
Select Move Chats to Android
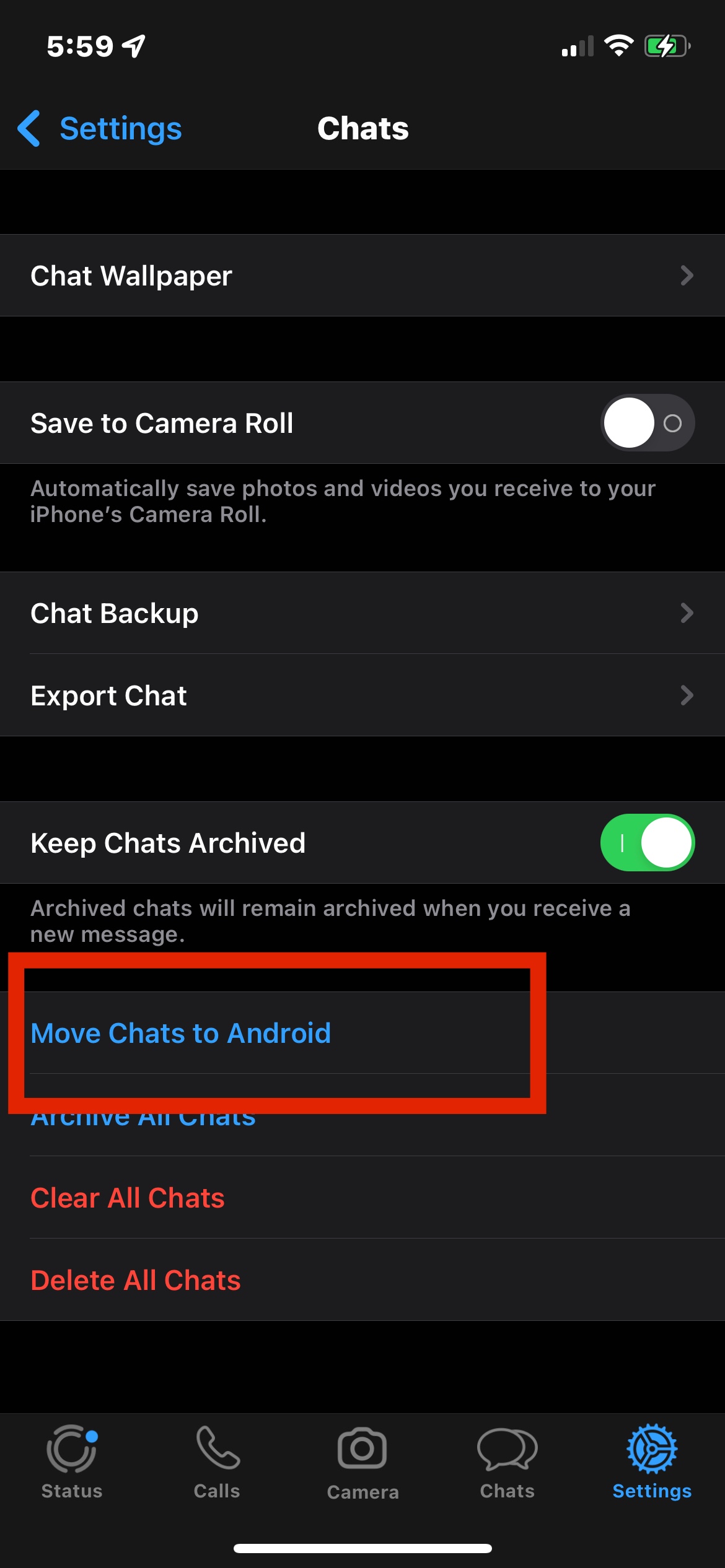click(362, 1033)
